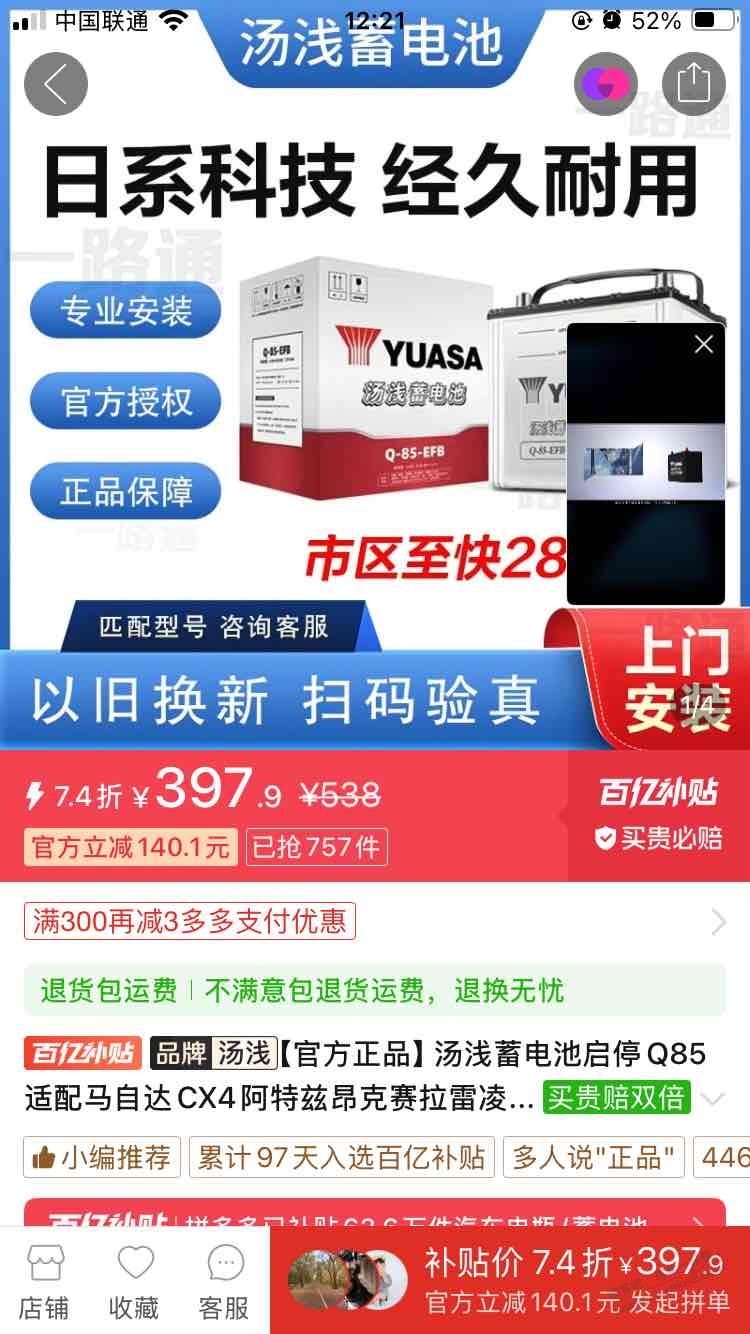
Task: Close the floating video preview
Action: click(704, 344)
